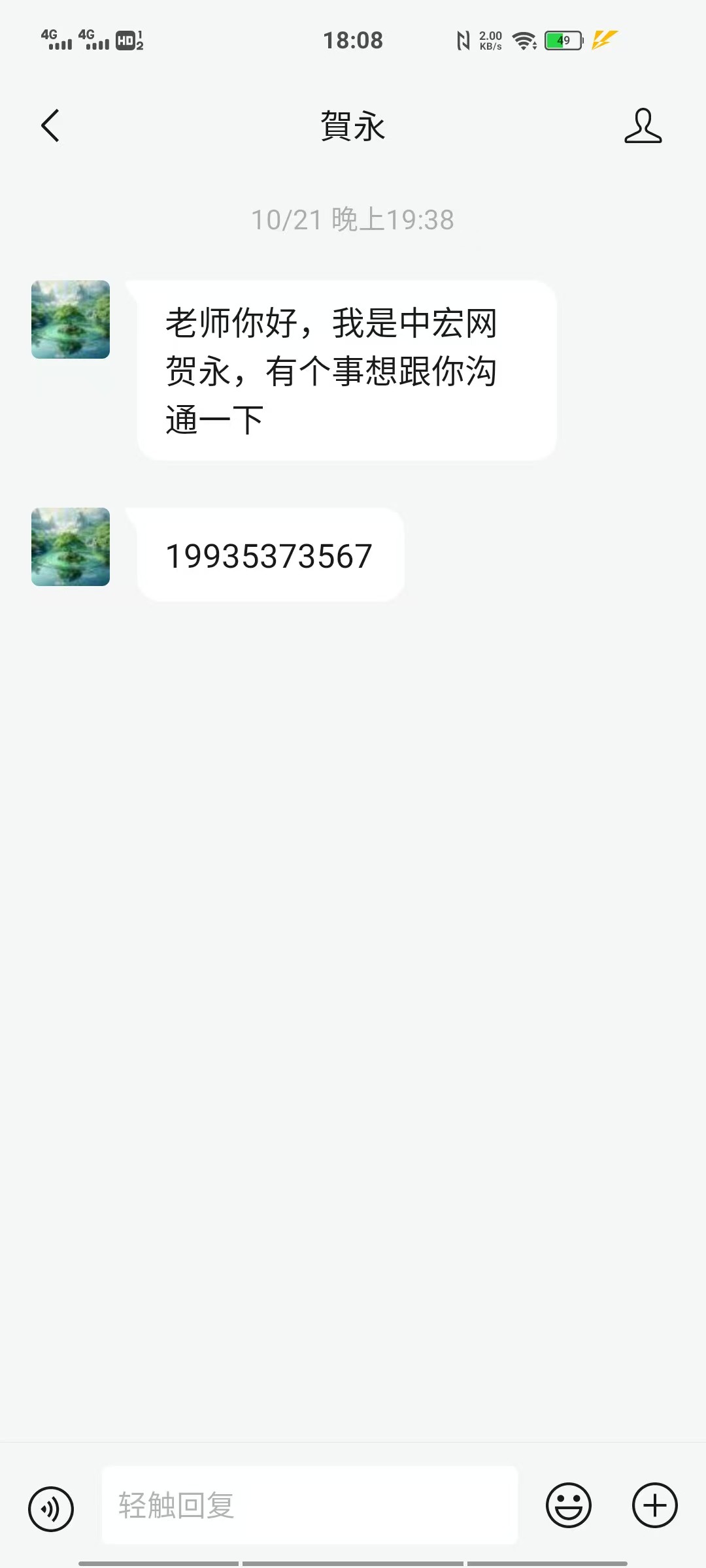
Task: Open 贺永's contact profile icon
Action: (643, 125)
